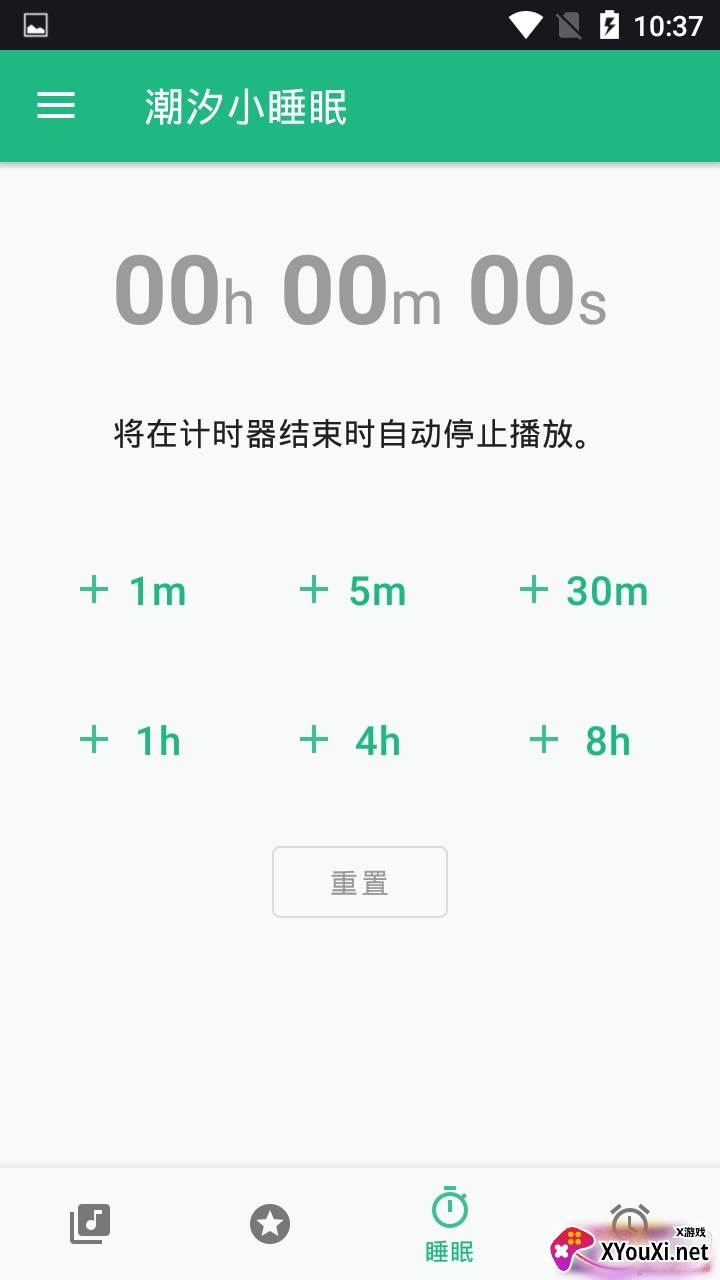Add 4h to the sleep timer

click(350, 741)
